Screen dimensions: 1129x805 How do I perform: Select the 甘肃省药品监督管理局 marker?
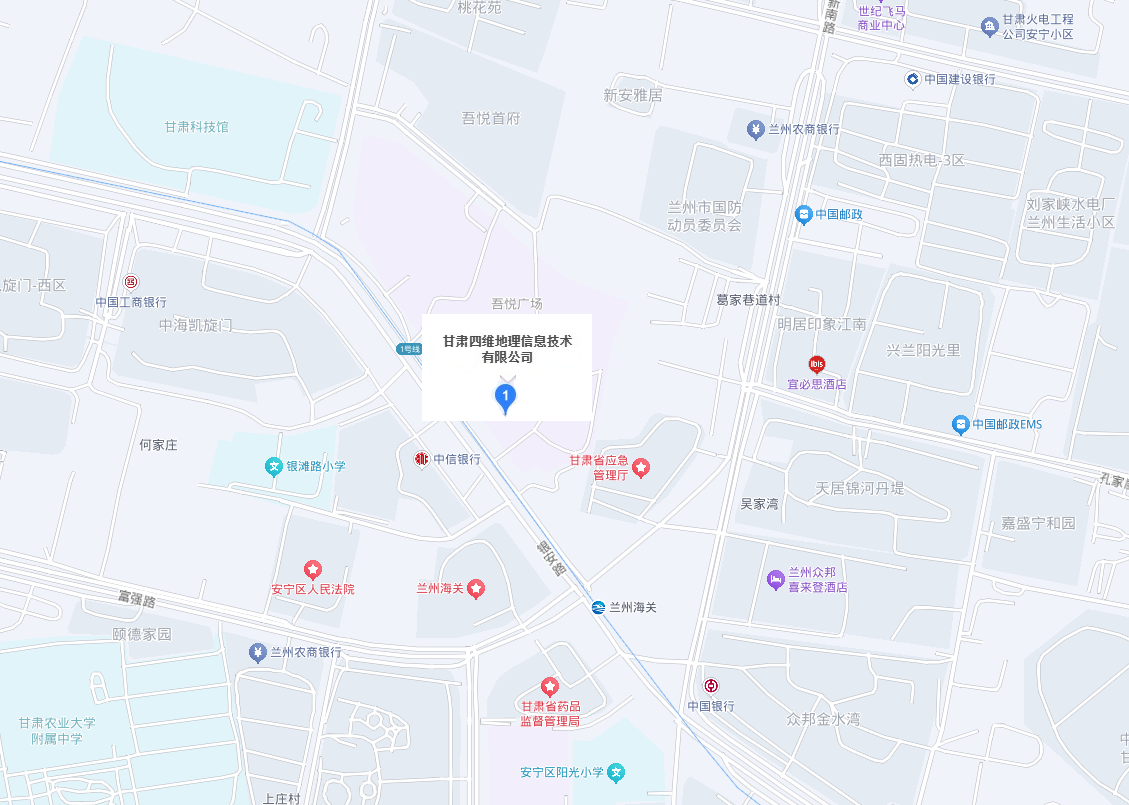(549, 686)
